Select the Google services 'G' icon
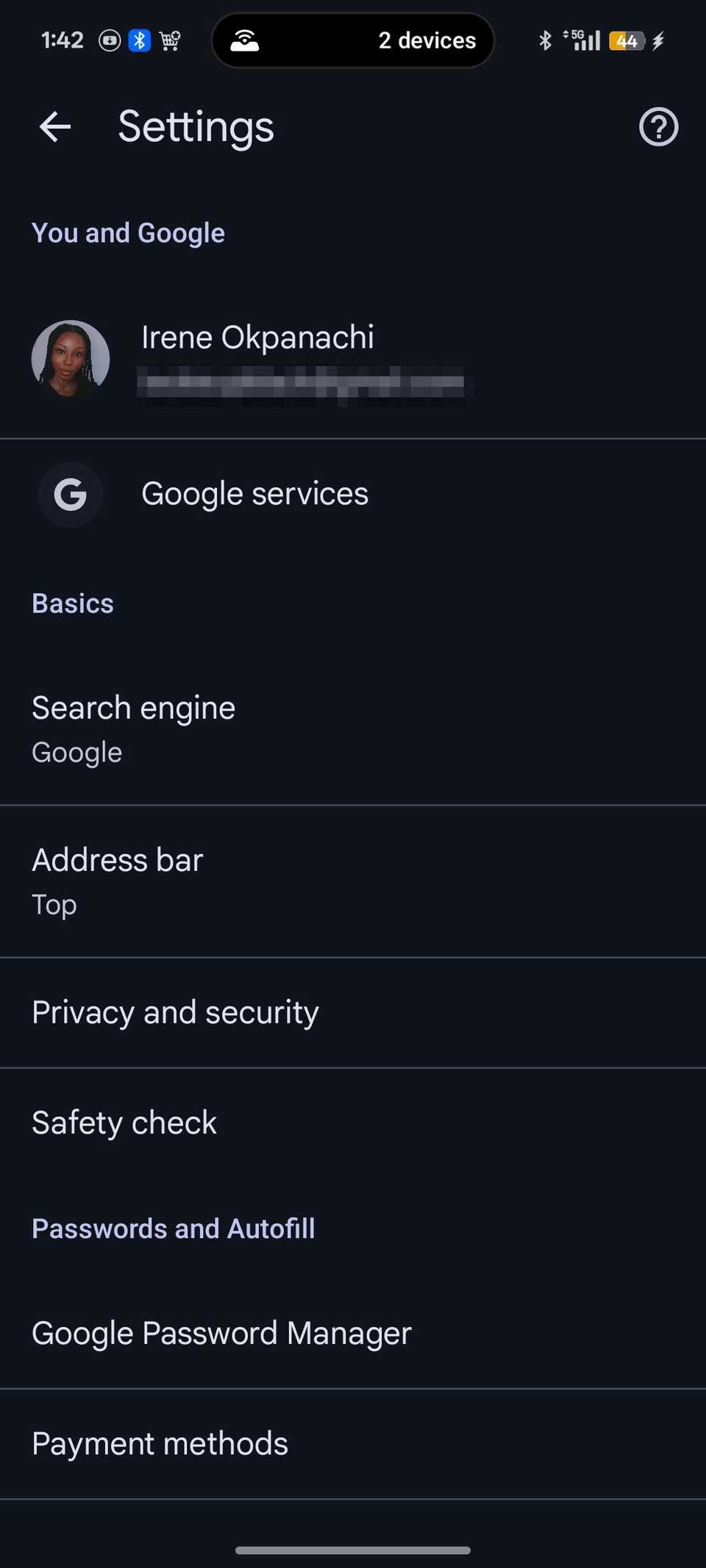Viewport: 706px width, 1568px height. tap(70, 494)
